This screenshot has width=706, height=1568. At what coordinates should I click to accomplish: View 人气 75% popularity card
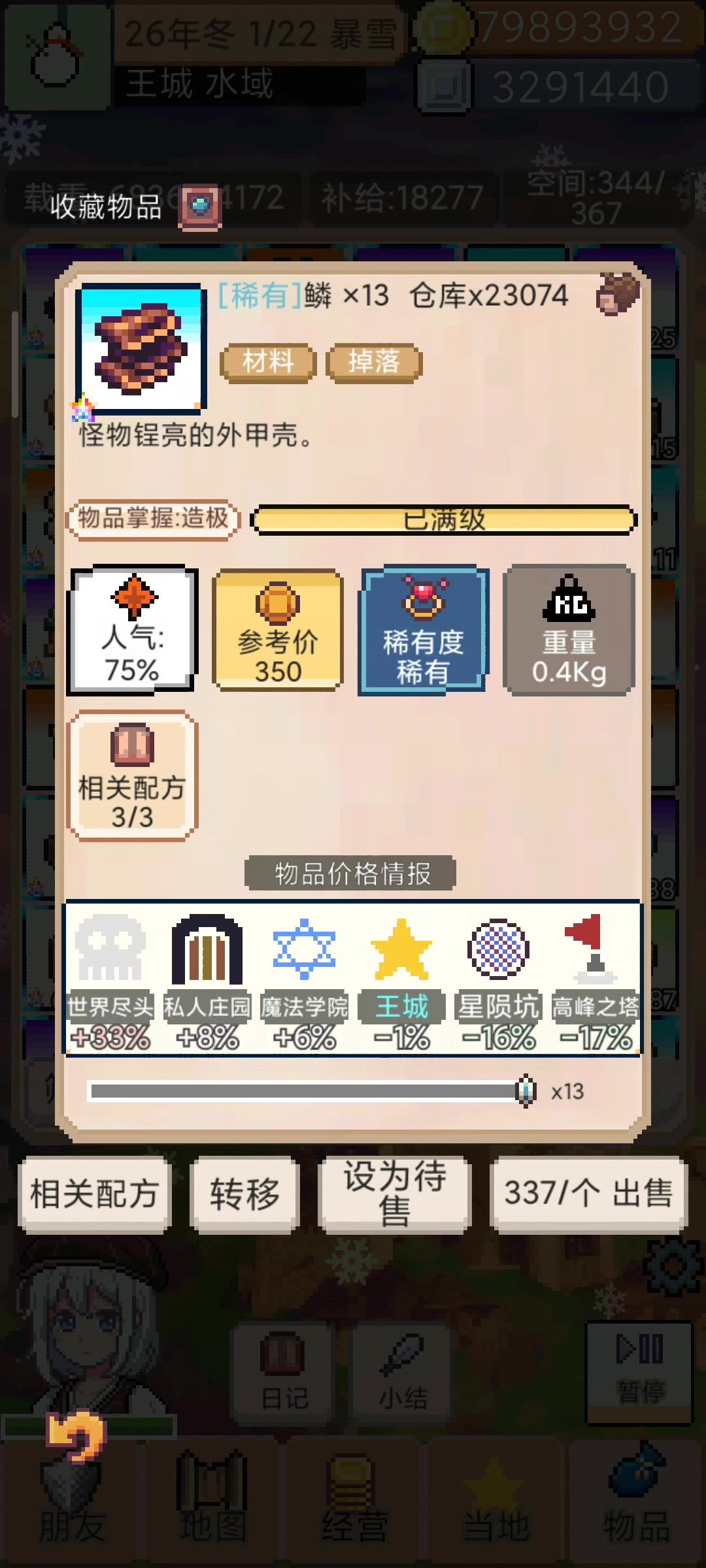[x=133, y=629]
